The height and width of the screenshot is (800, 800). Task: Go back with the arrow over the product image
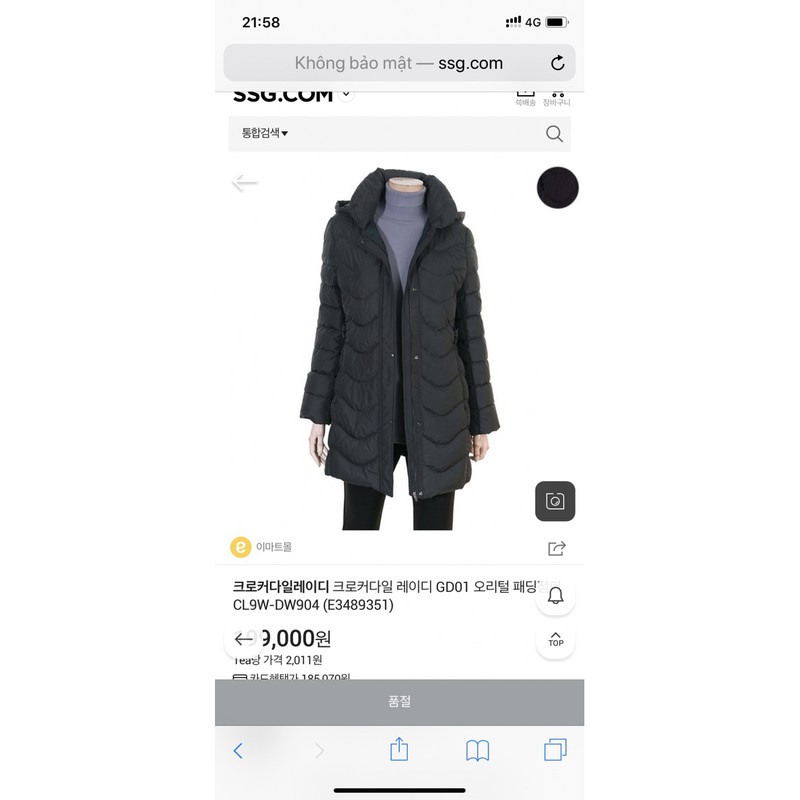pos(245,182)
